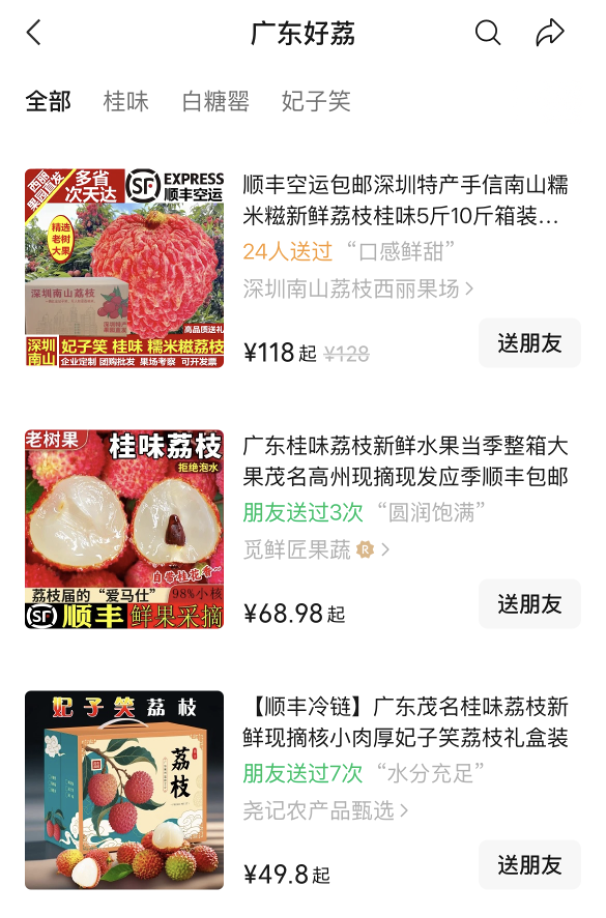Open the 顺丰空运包邮深圳特产 lychee product image
Image resolution: width=606 pixels, height=918 pixels.
click(124, 267)
